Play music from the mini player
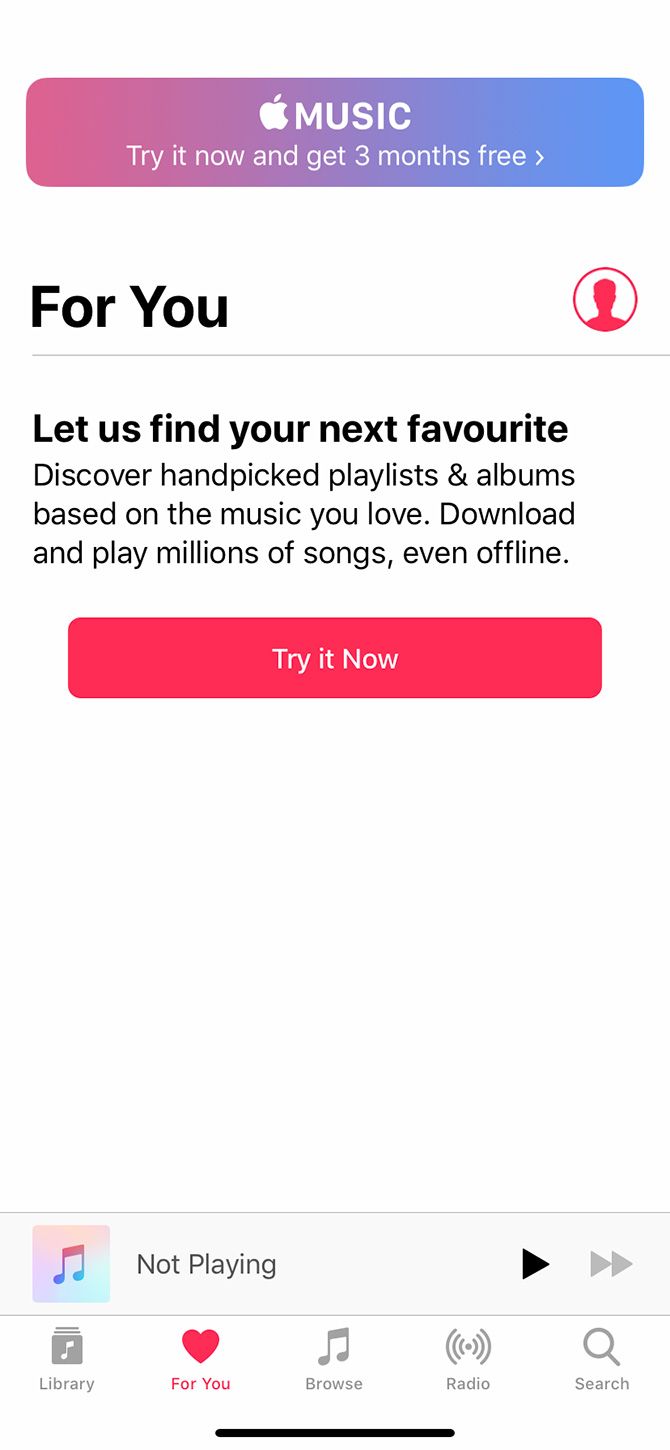The height and width of the screenshot is (1450, 670). (535, 1264)
